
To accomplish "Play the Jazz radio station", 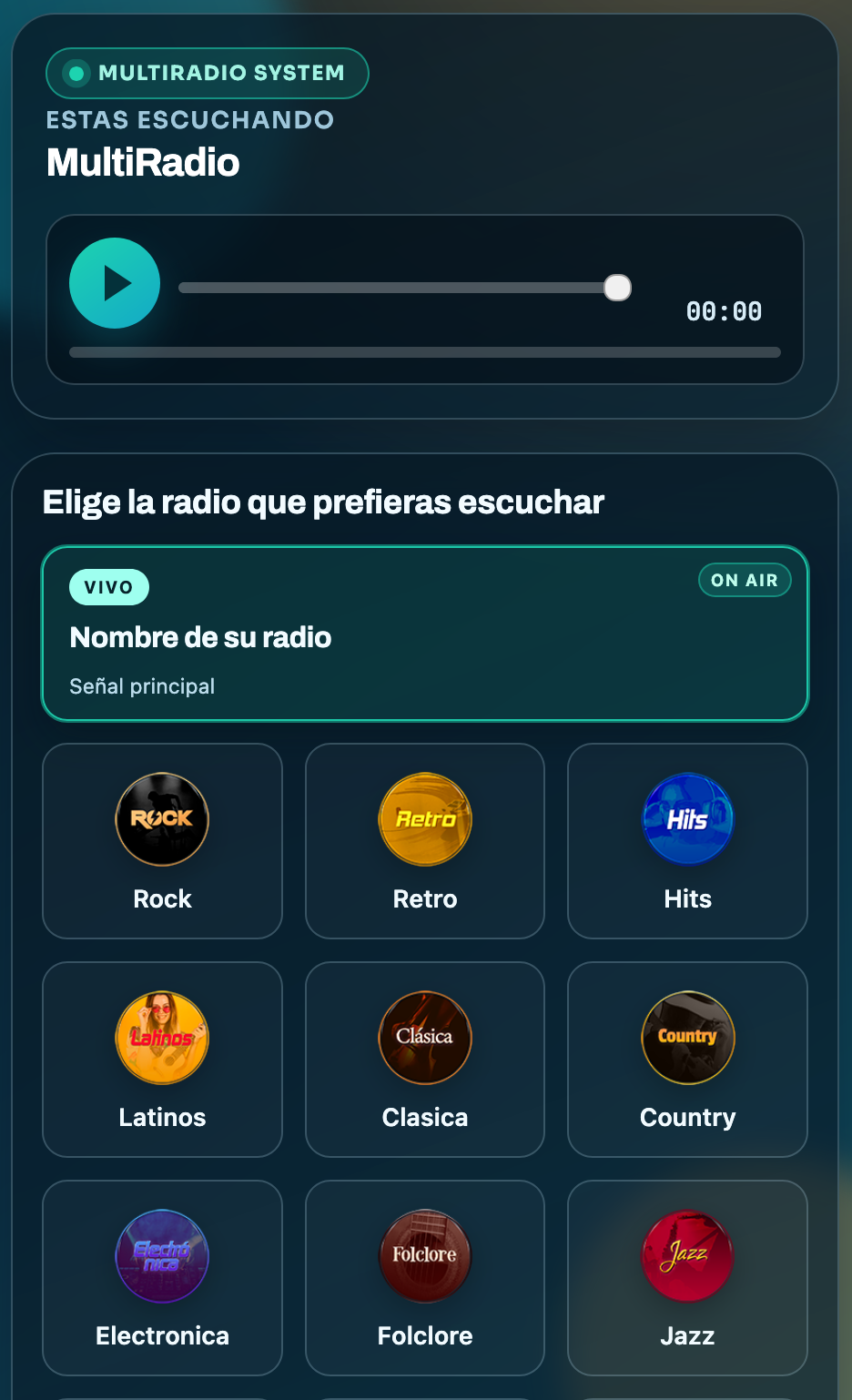I will [x=687, y=1278].
